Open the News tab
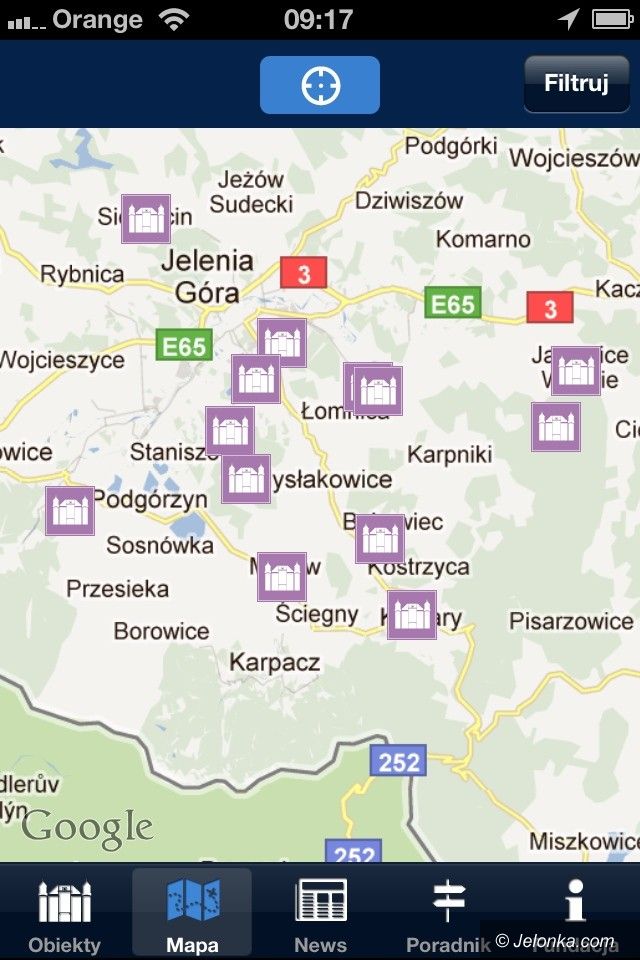The width and height of the screenshot is (640, 960). click(320, 914)
